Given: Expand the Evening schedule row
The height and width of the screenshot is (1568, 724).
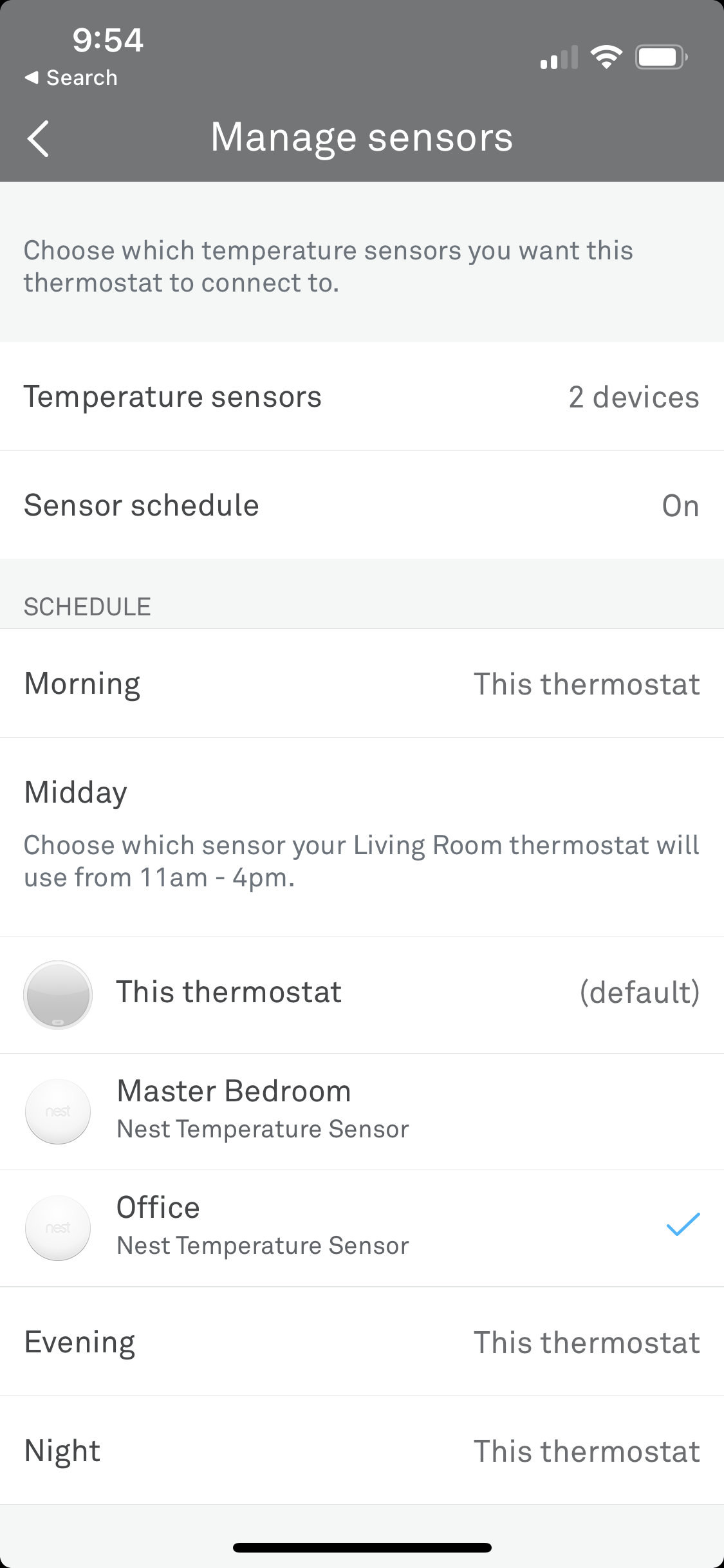Looking at the screenshot, I should 362,1342.
